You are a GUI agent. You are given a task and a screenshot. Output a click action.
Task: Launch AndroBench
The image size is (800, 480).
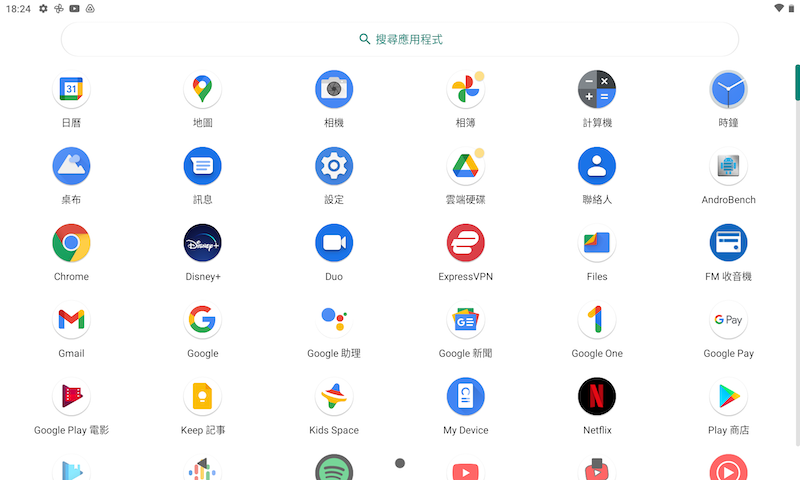728,166
